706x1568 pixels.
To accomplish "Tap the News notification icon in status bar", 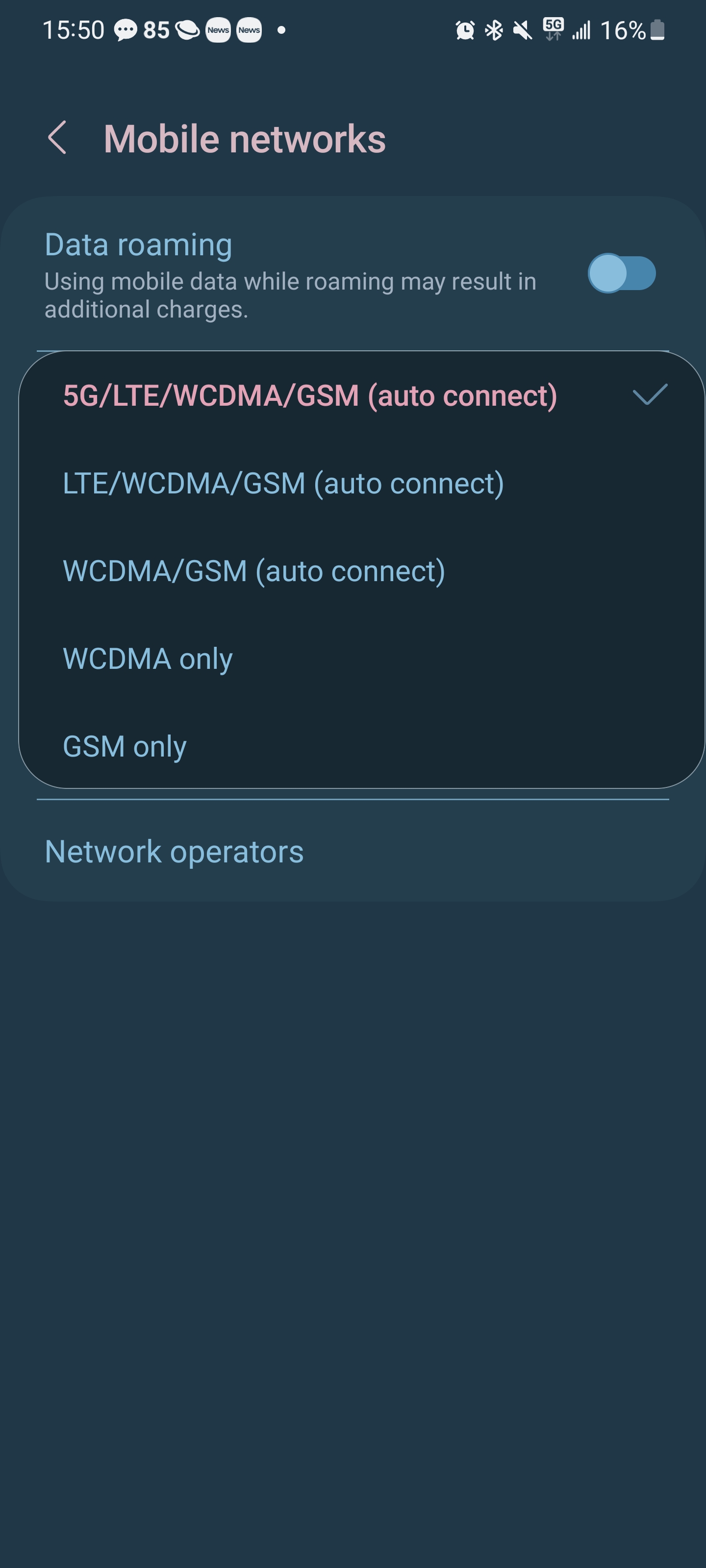I will 219,30.
